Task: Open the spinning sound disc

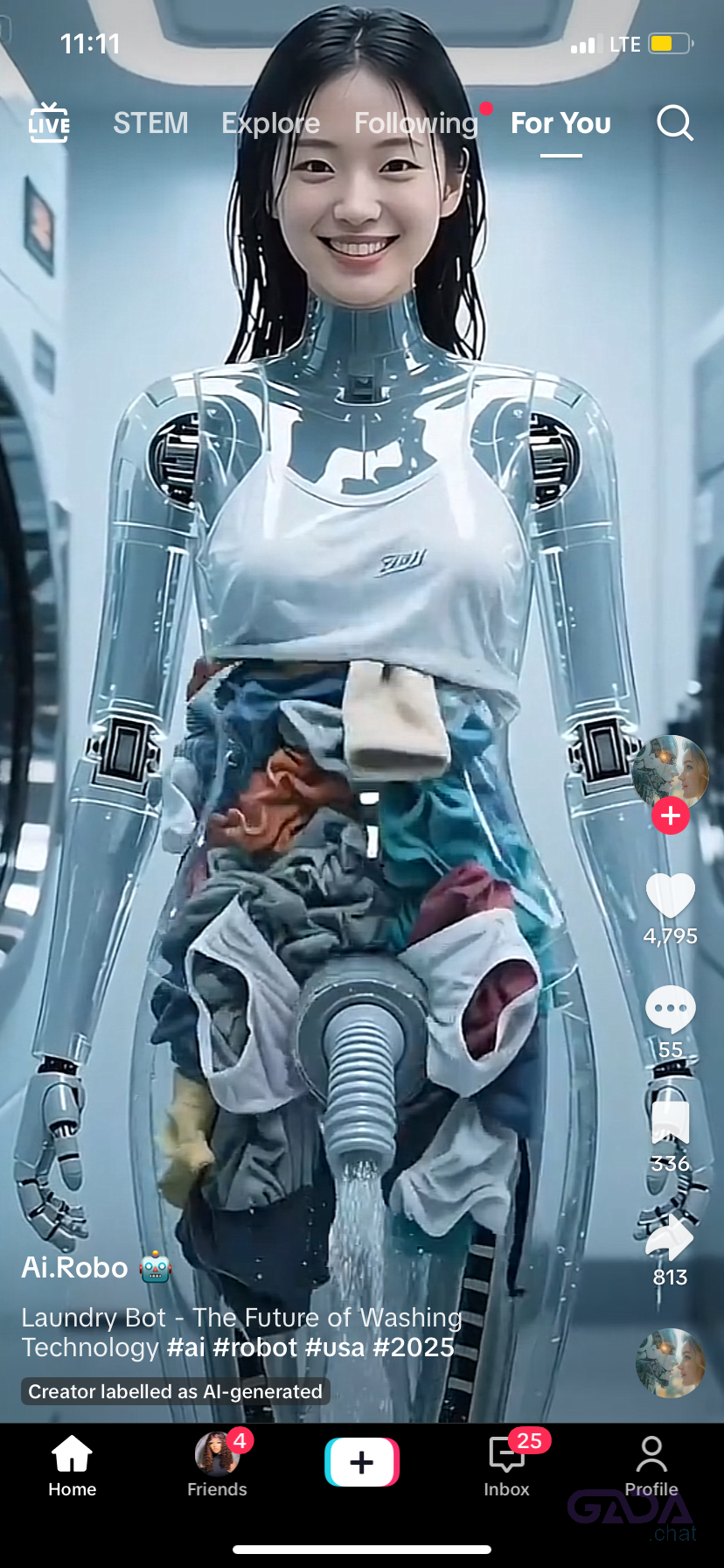Action: click(671, 1363)
